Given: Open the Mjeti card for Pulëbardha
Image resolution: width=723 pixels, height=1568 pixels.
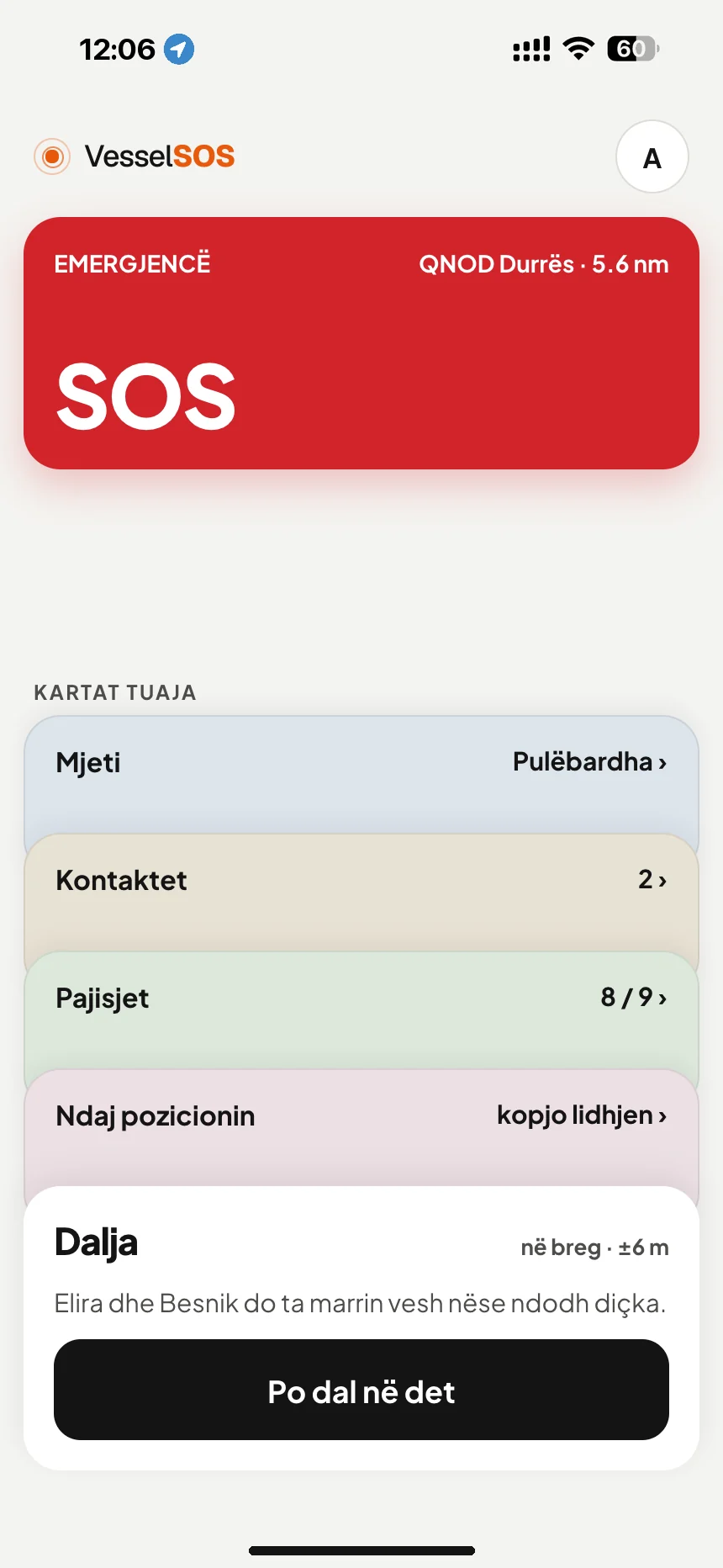Looking at the screenshot, I should click(361, 775).
